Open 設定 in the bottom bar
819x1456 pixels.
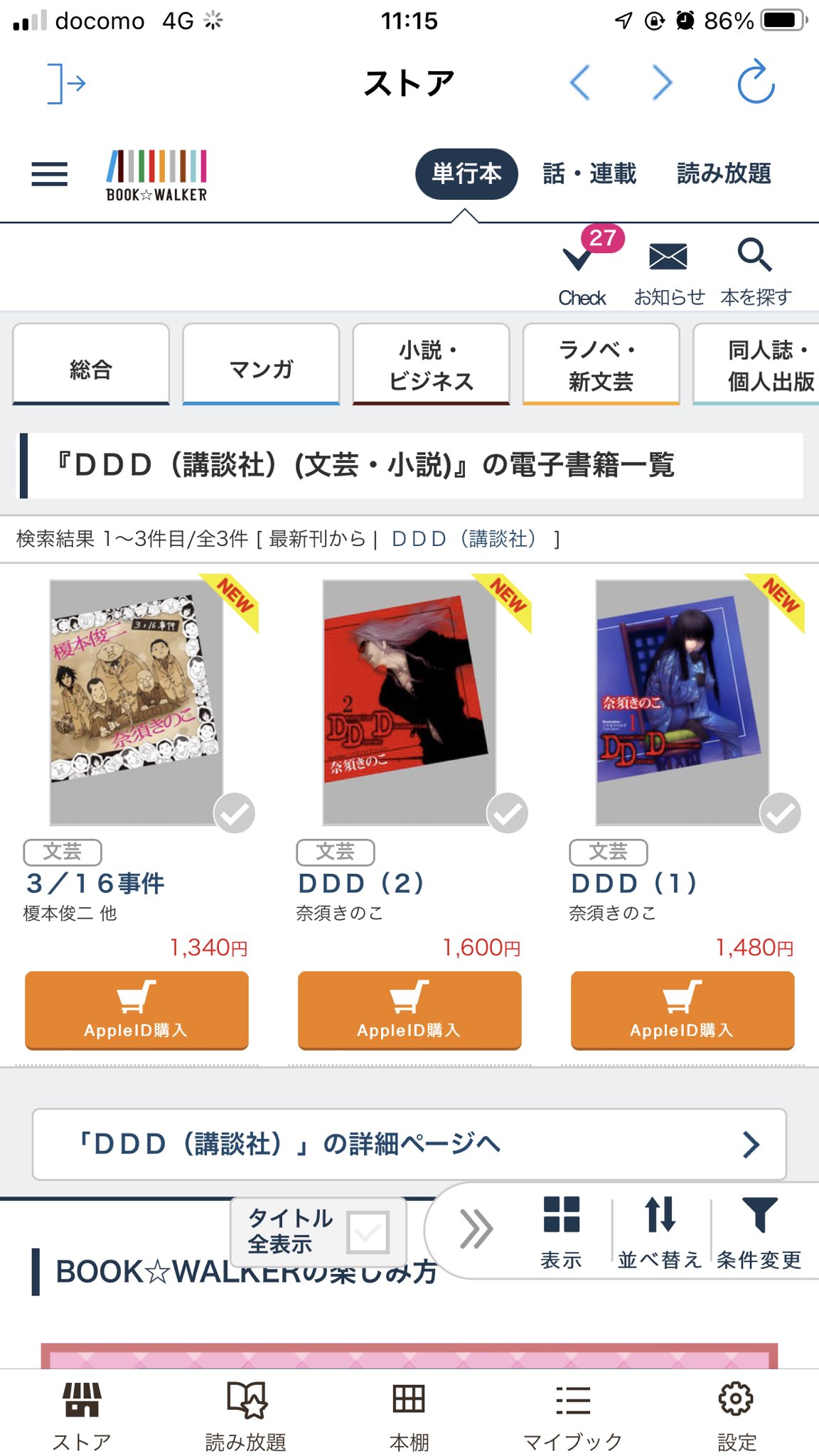coord(737,1411)
